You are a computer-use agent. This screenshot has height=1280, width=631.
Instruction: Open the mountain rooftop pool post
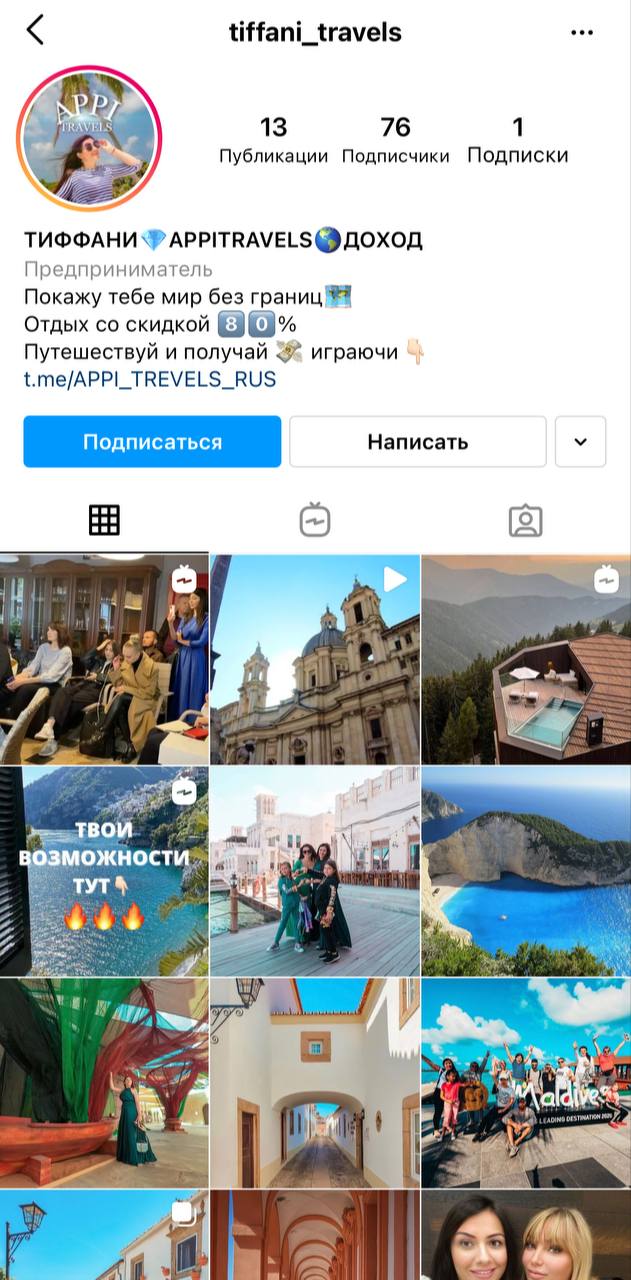(526, 660)
